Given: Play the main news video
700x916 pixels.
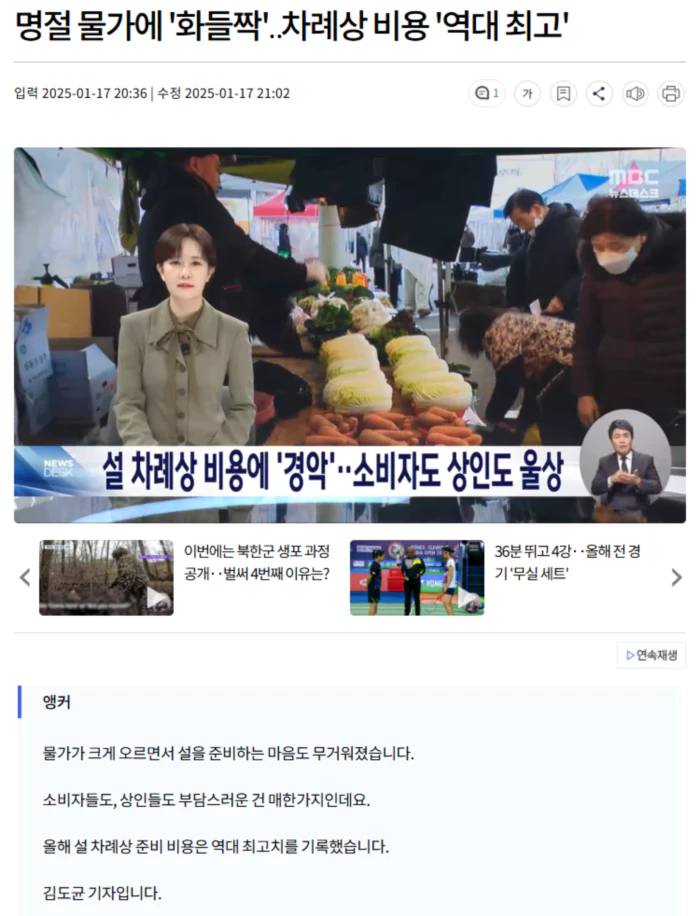Looking at the screenshot, I should pyautogui.click(x=349, y=335).
